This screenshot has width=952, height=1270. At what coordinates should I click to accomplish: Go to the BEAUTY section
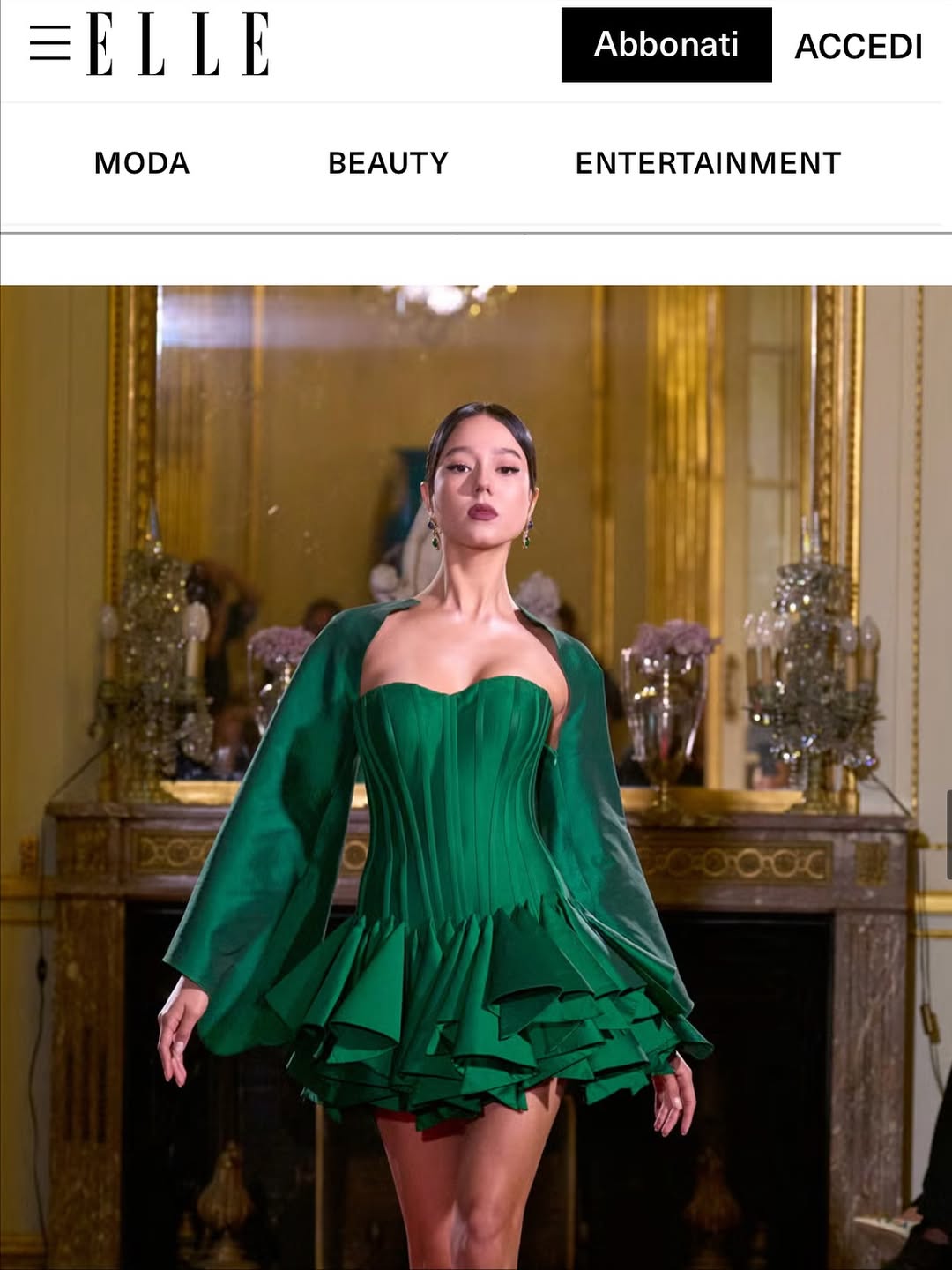[x=388, y=163]
